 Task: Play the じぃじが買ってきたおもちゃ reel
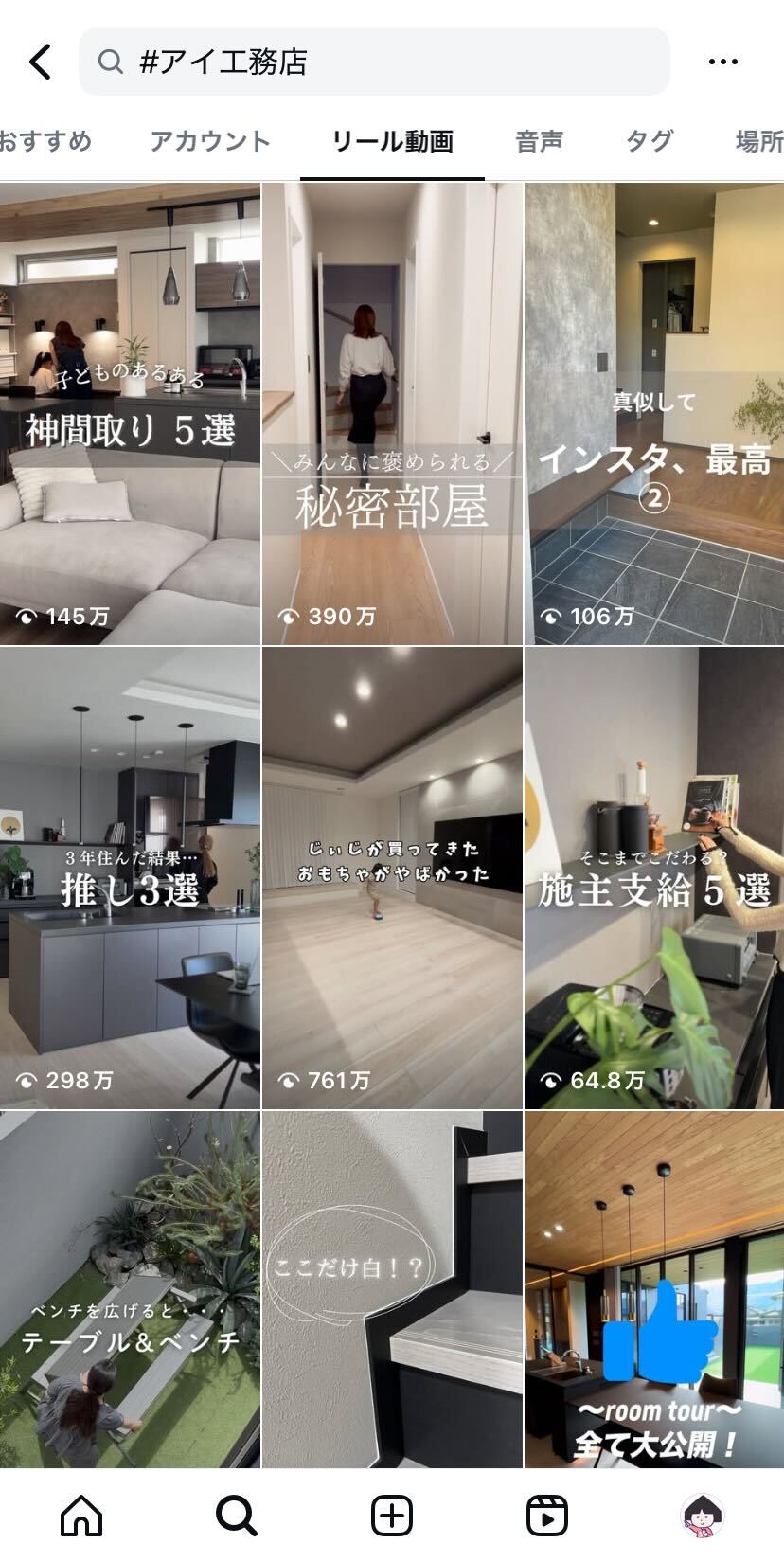(x=392, y=878)
